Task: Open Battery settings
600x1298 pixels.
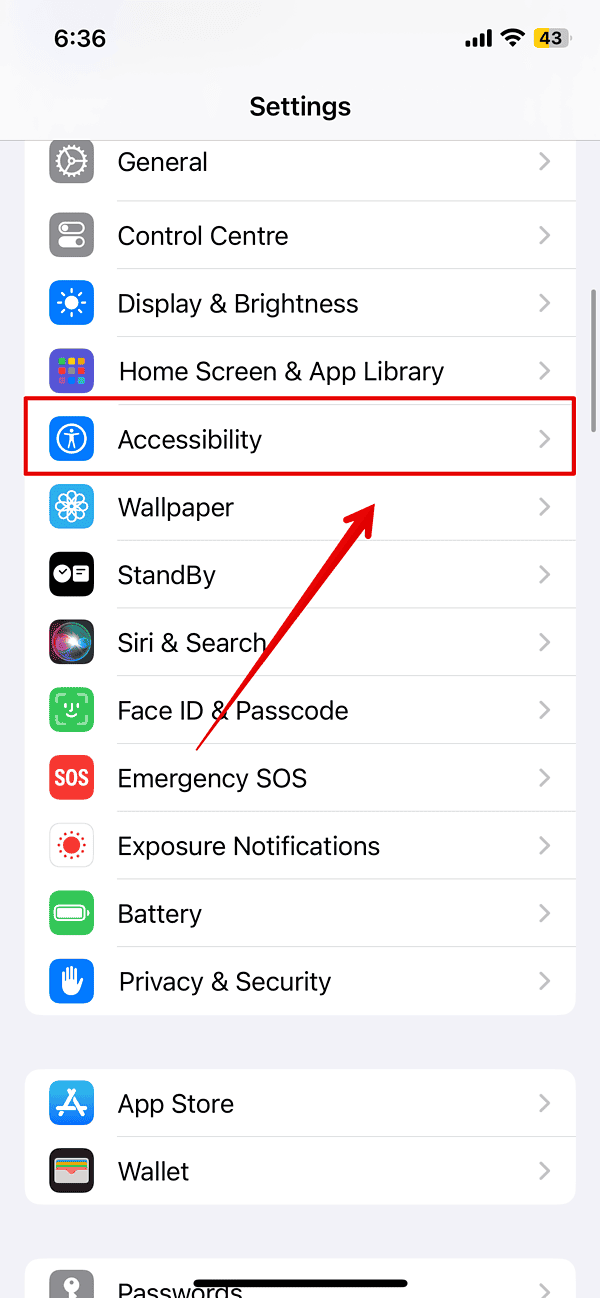Action: (300, 914)
